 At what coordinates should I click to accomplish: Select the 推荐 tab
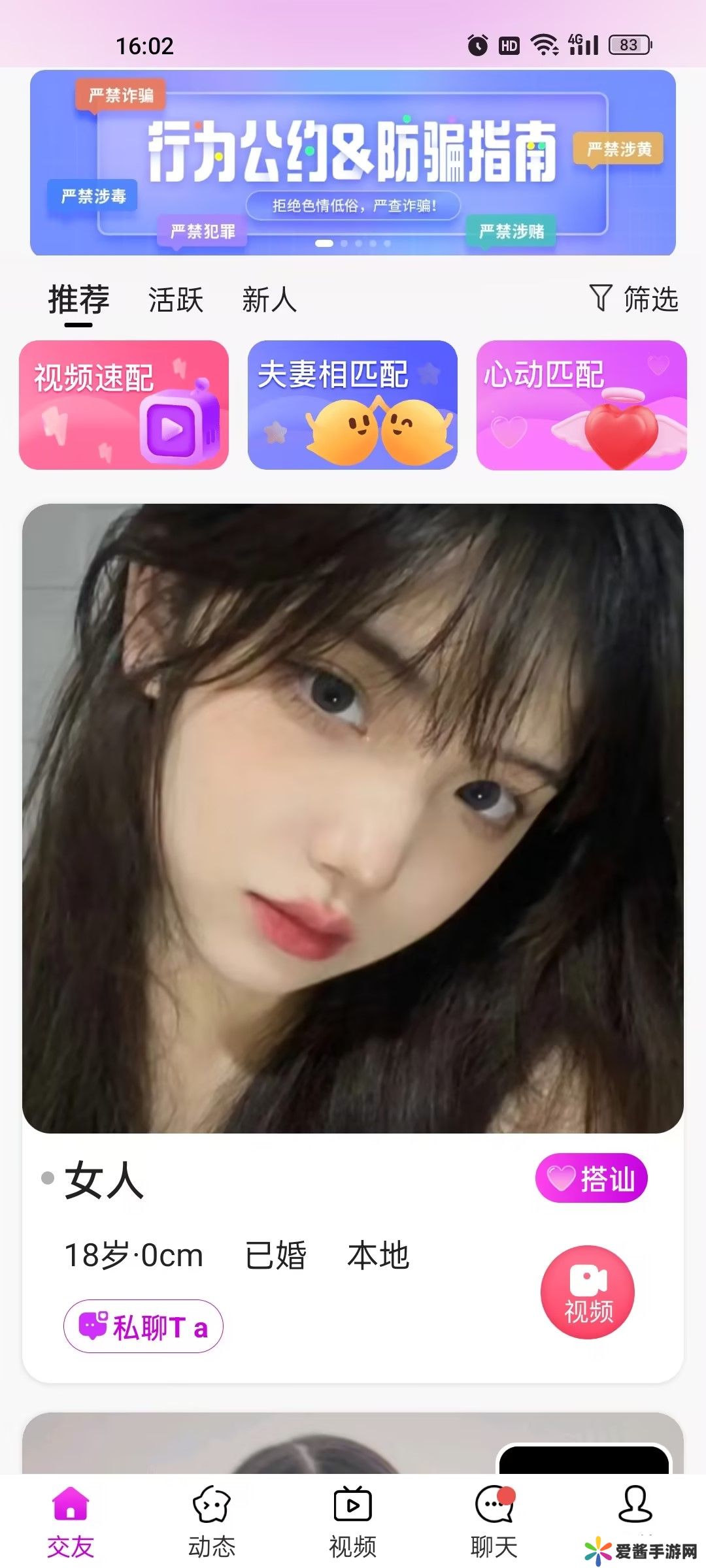pyautogui.click(x=78, y=300)
